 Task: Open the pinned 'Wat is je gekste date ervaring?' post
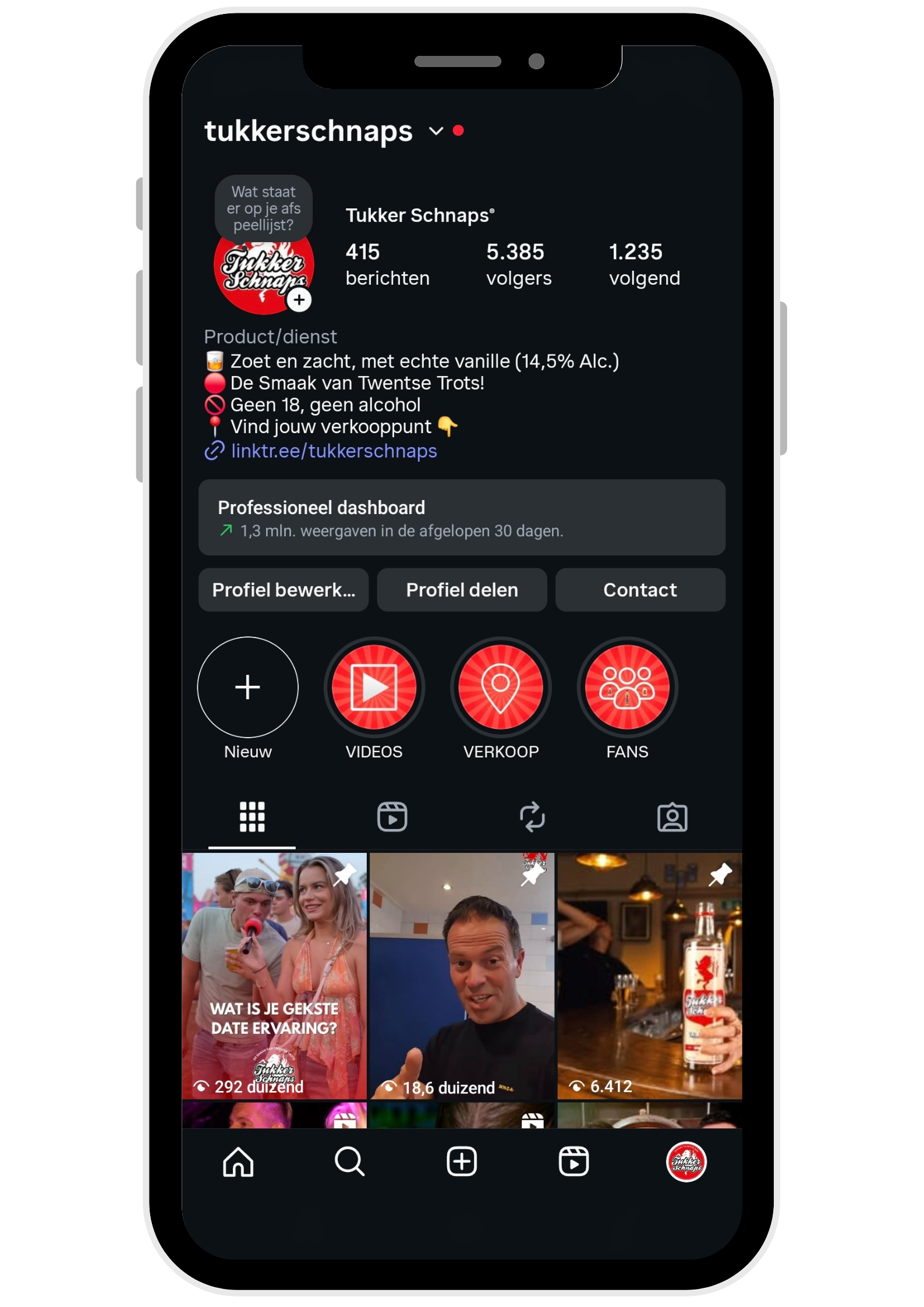[274, 976]
